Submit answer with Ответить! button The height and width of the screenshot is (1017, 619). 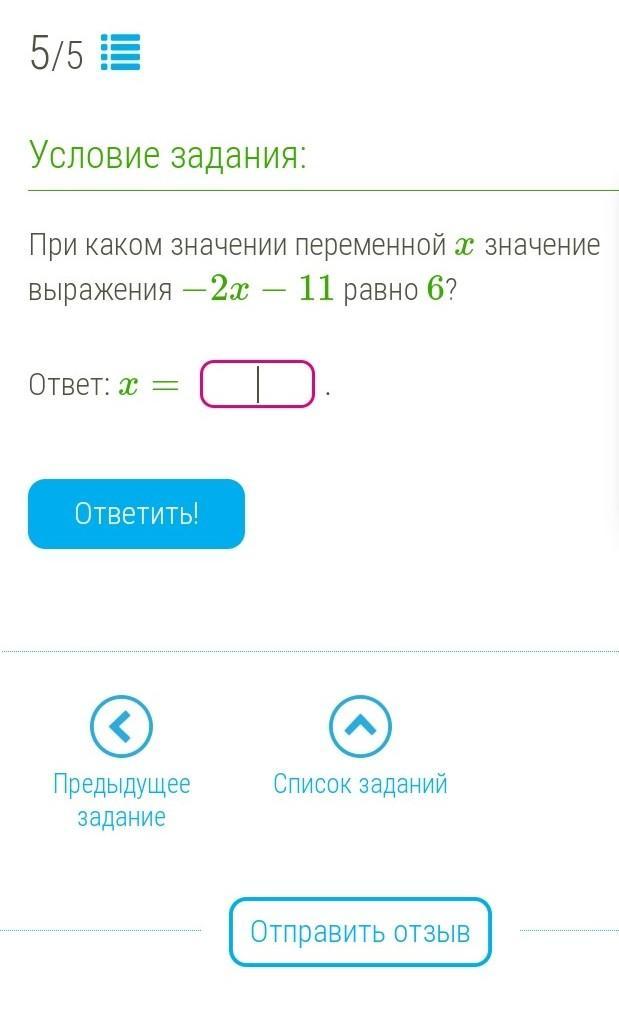pyautogui.click(x=136, y=514)
